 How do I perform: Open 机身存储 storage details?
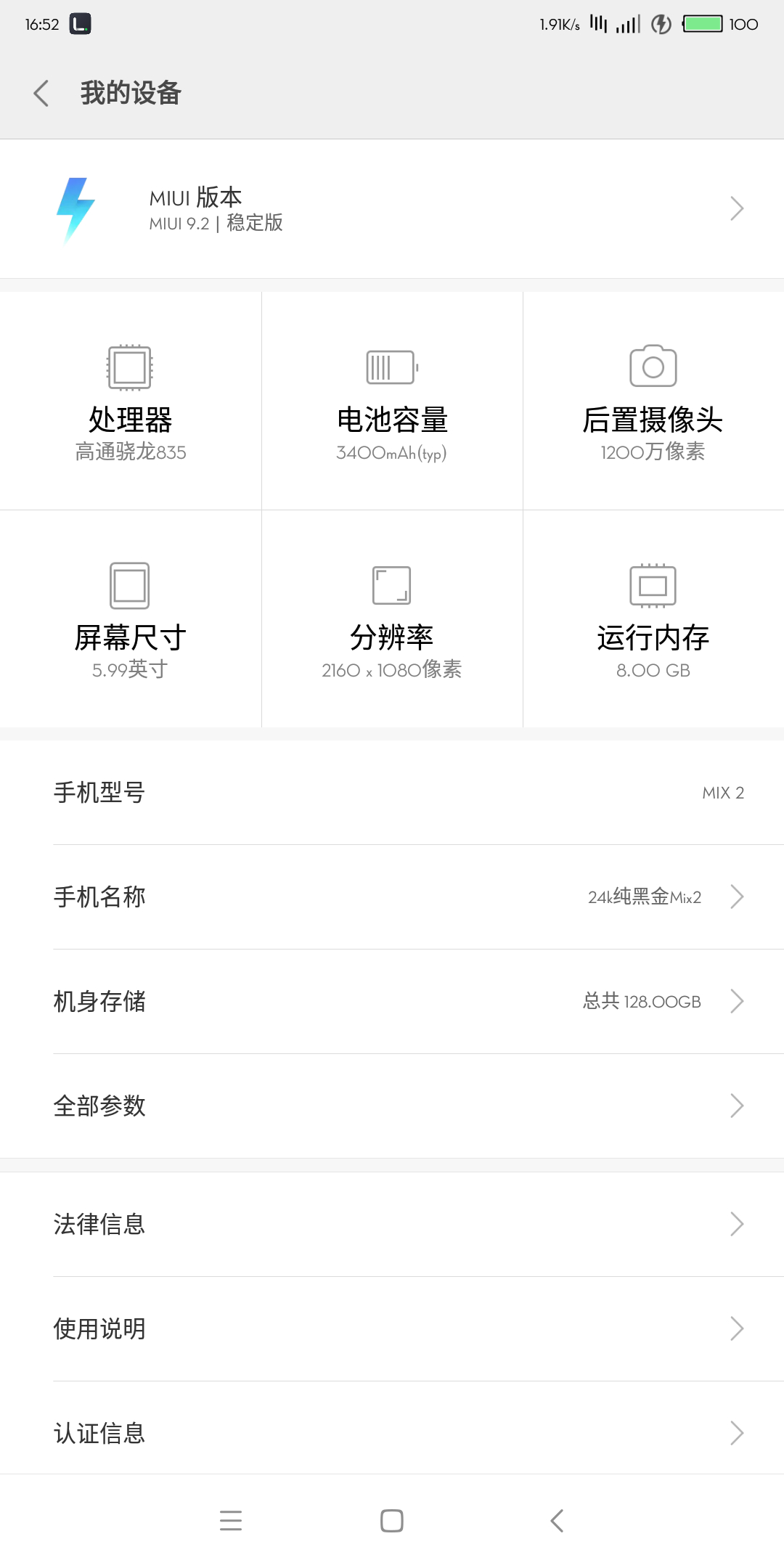click(392, 1002)
